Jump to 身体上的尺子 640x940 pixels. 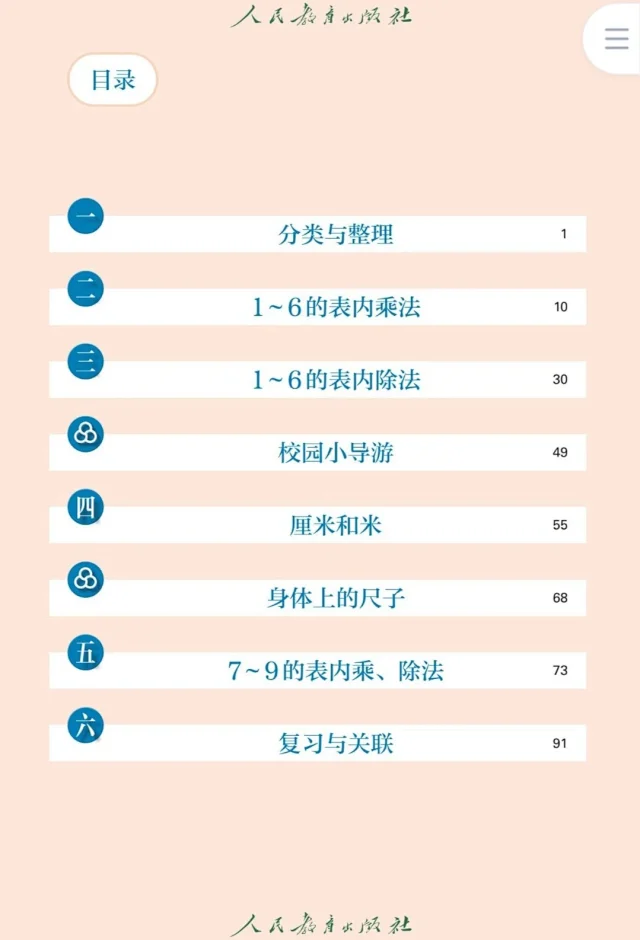(x=318, y=598)
